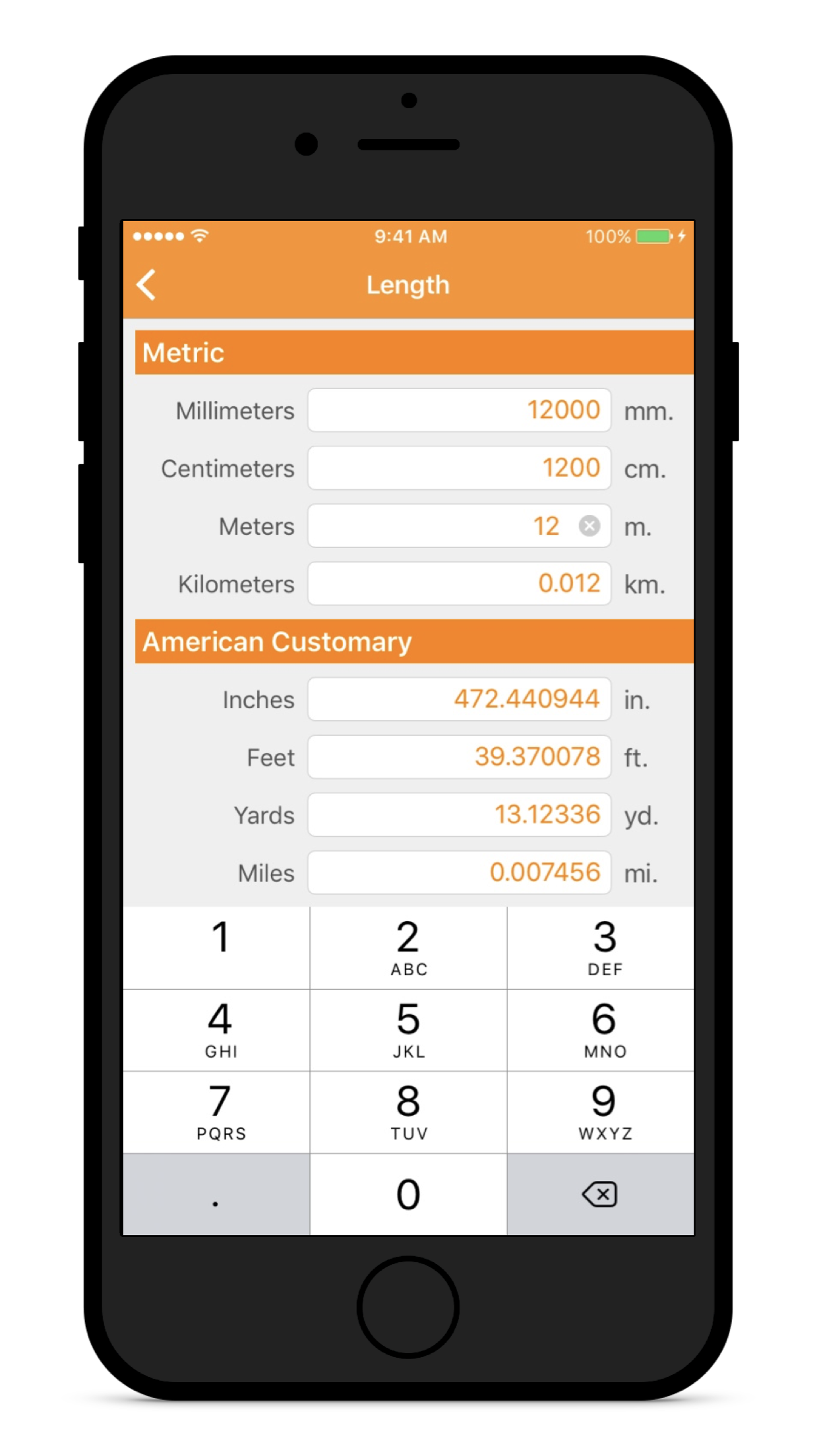
Task: Select the Miles input field
Action: [x=459, y=872]
